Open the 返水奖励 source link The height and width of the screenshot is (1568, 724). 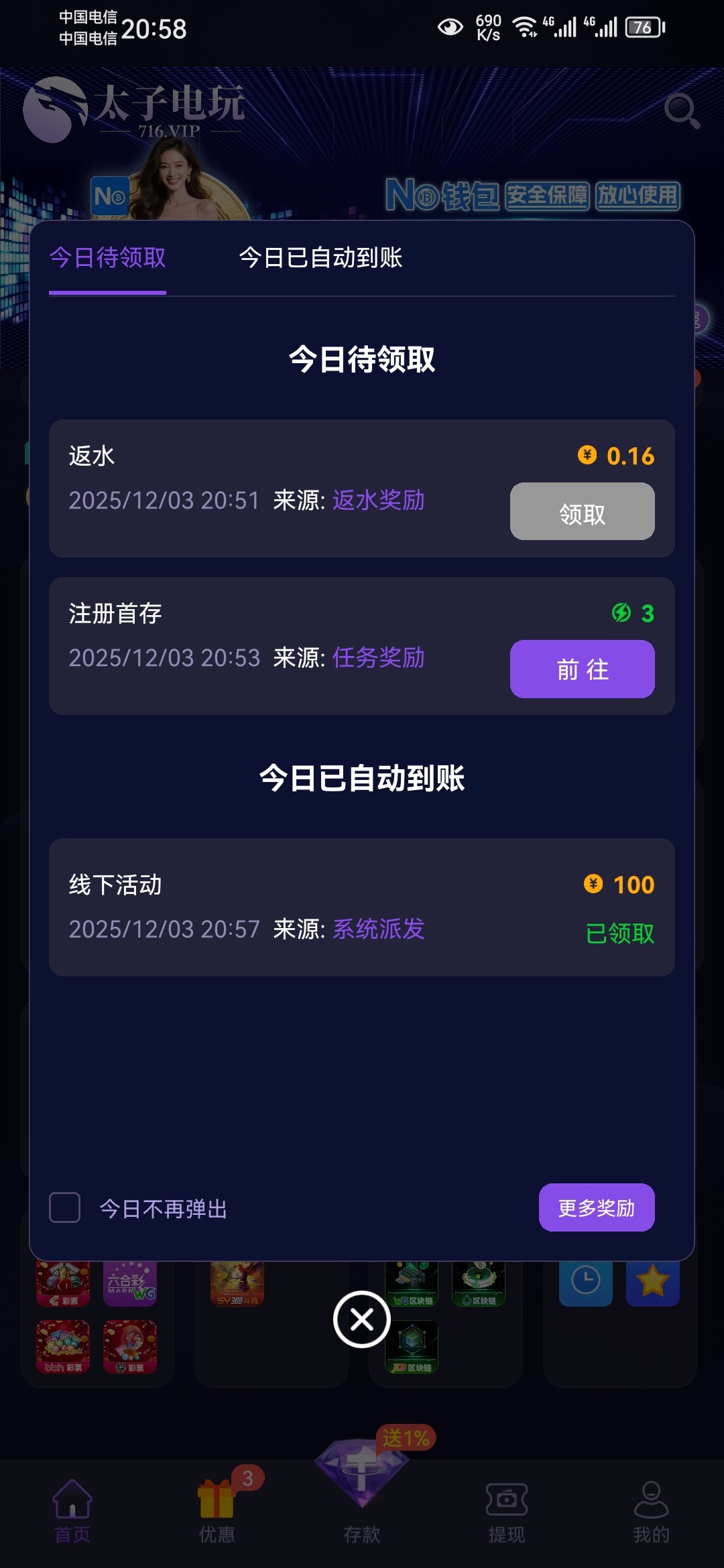coord(378,501)
